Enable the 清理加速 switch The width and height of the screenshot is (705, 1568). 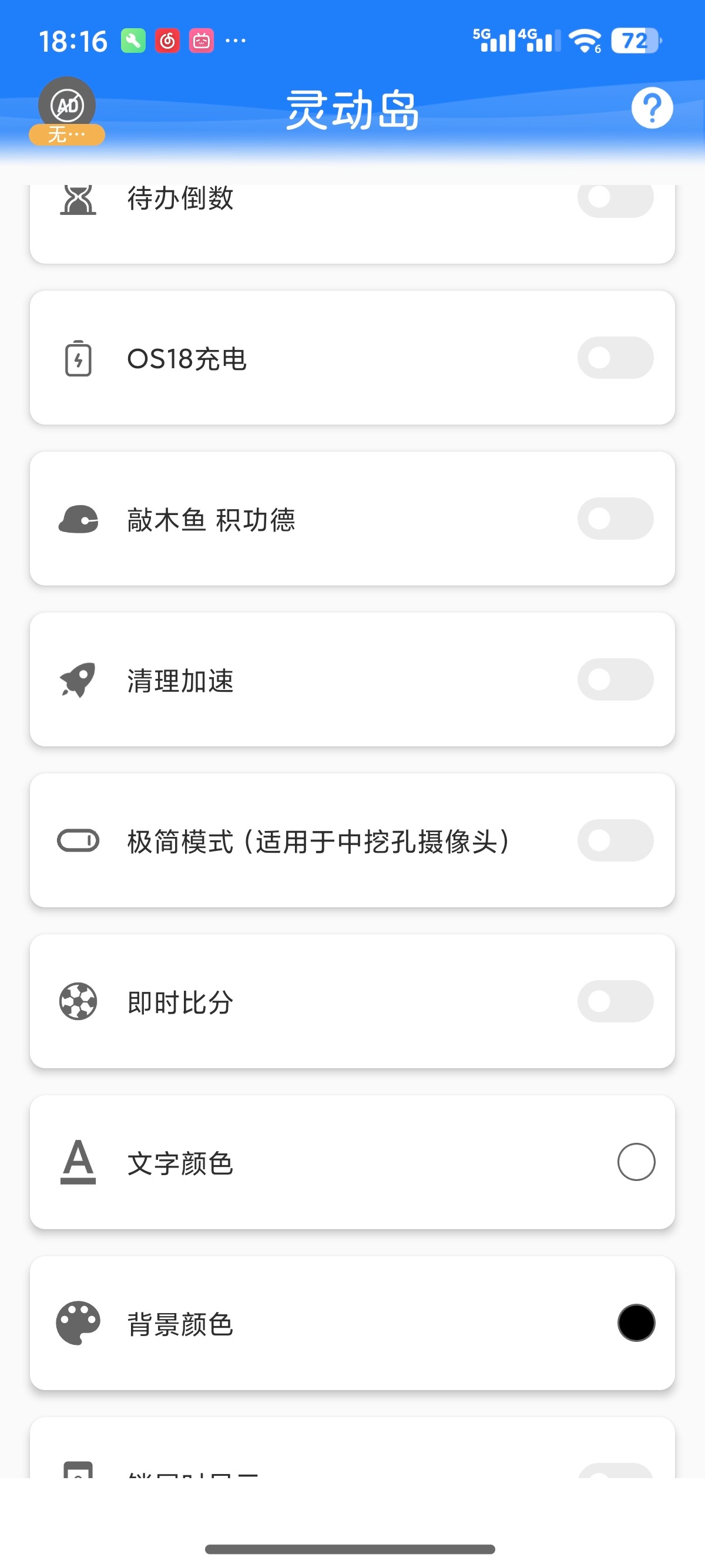pos(615,679)
